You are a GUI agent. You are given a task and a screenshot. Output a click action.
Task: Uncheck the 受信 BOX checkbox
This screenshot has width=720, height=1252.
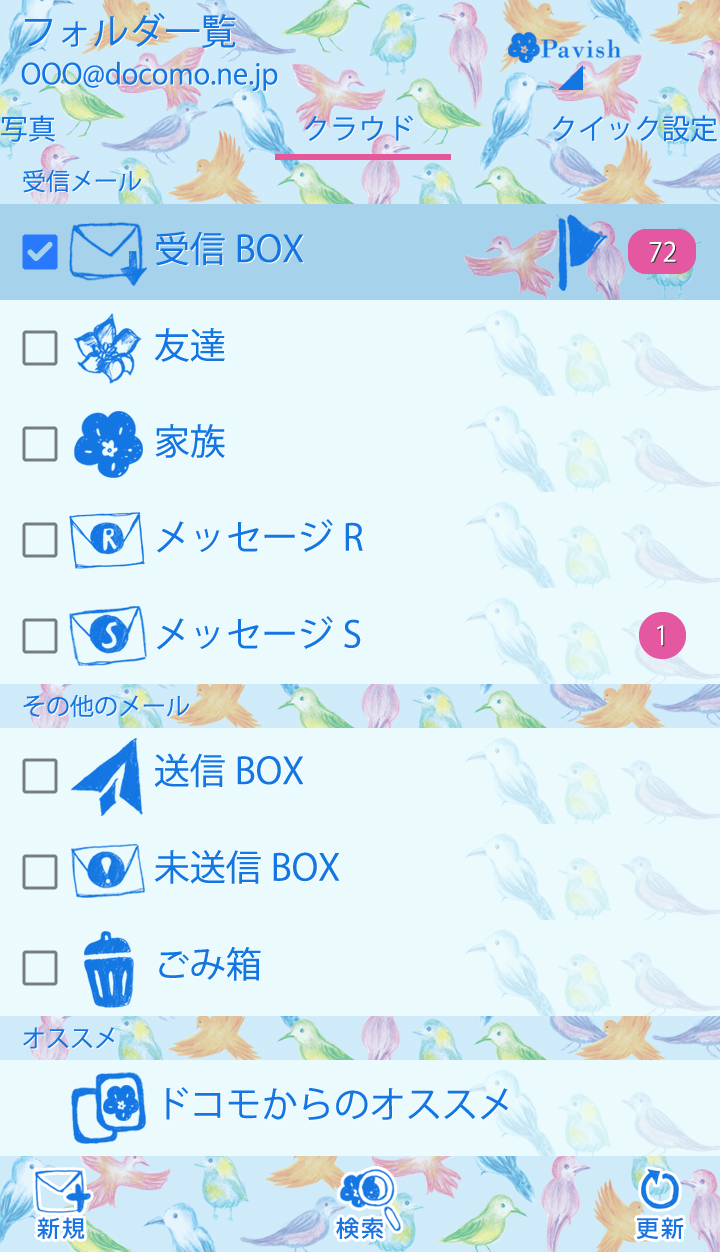pos(40,252)
